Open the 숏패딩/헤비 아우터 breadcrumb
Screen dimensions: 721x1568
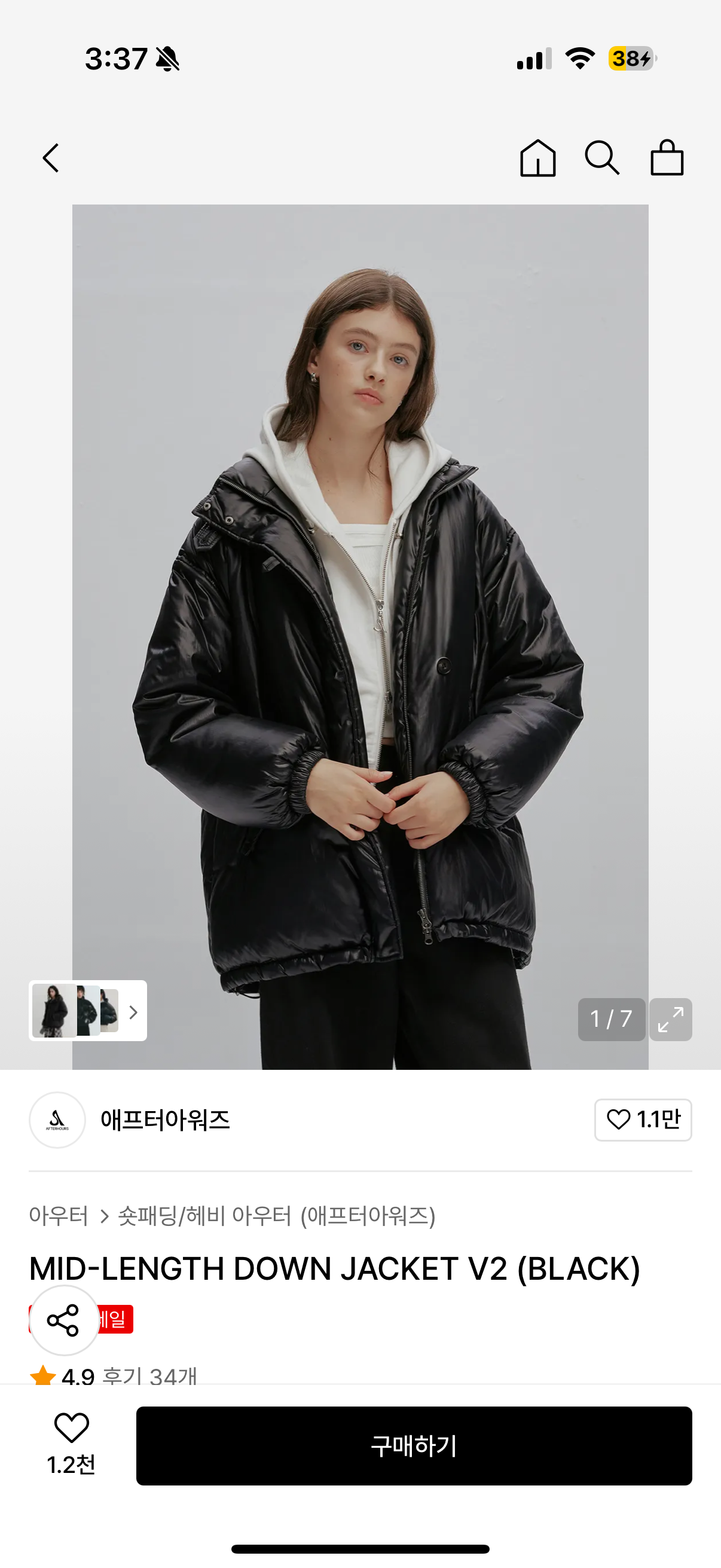[276, 1216]
